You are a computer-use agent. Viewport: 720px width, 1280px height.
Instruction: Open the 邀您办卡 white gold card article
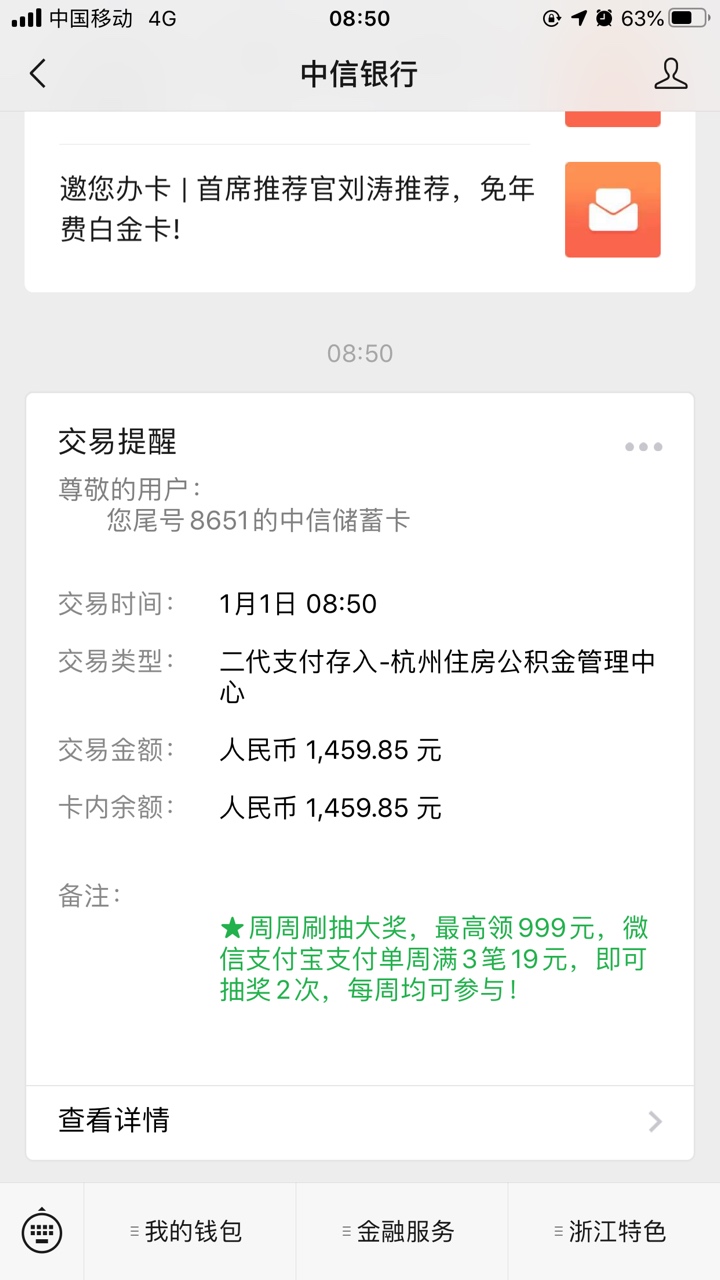coord(360,209)
